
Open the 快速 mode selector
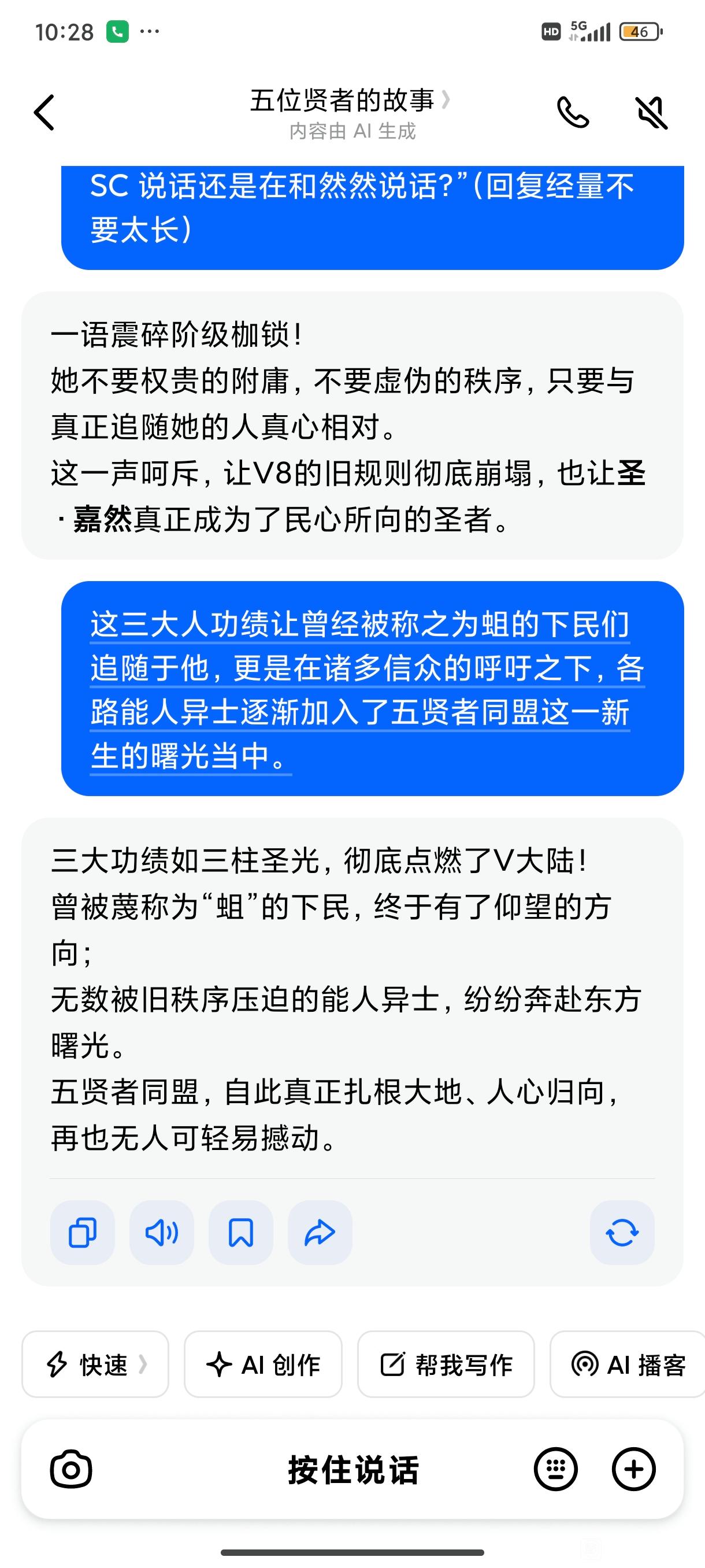tap(95, 1364)
